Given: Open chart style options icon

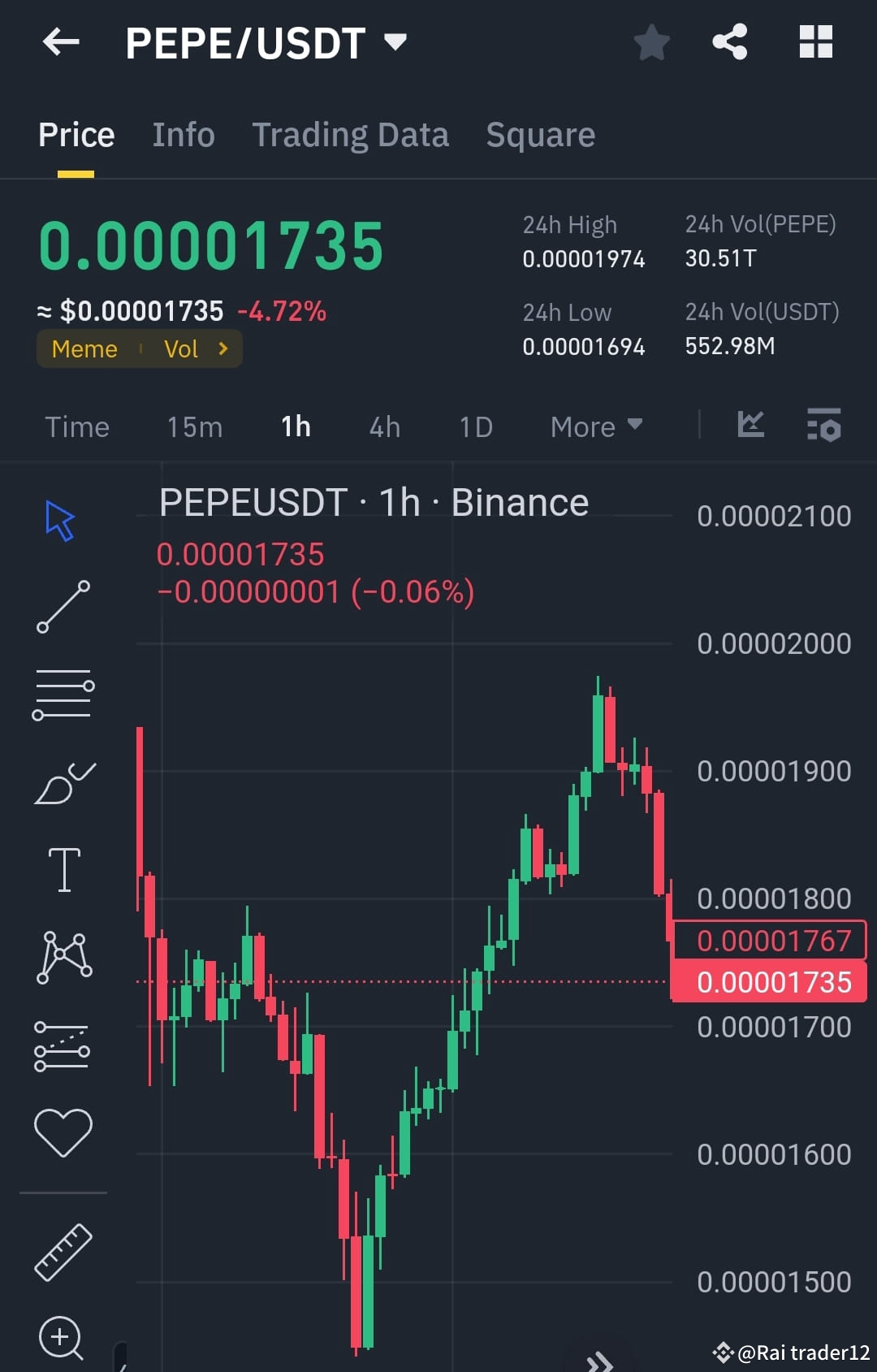Looking at the screenshot, I should (x=750, y=425).
